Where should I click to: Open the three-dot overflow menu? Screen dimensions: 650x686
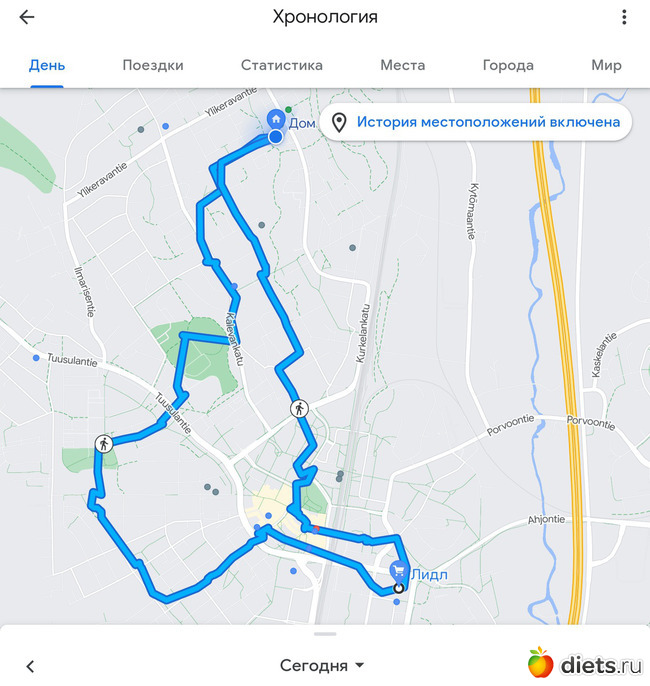tap(624, 18)
